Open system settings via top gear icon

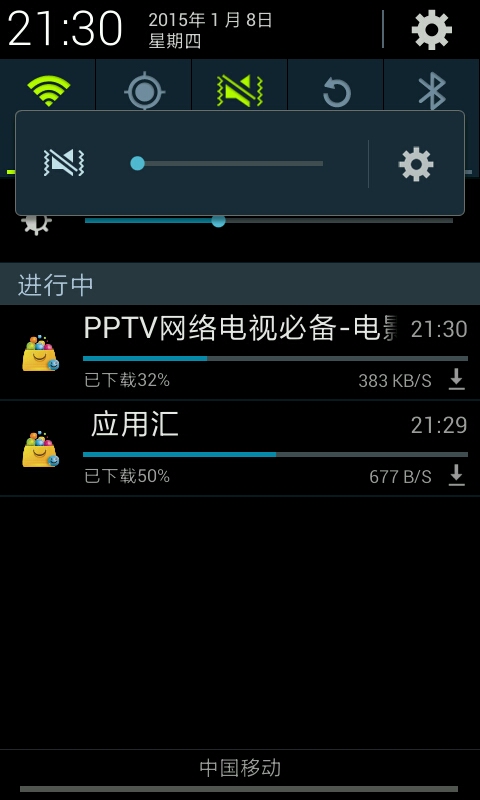point(432,30)
